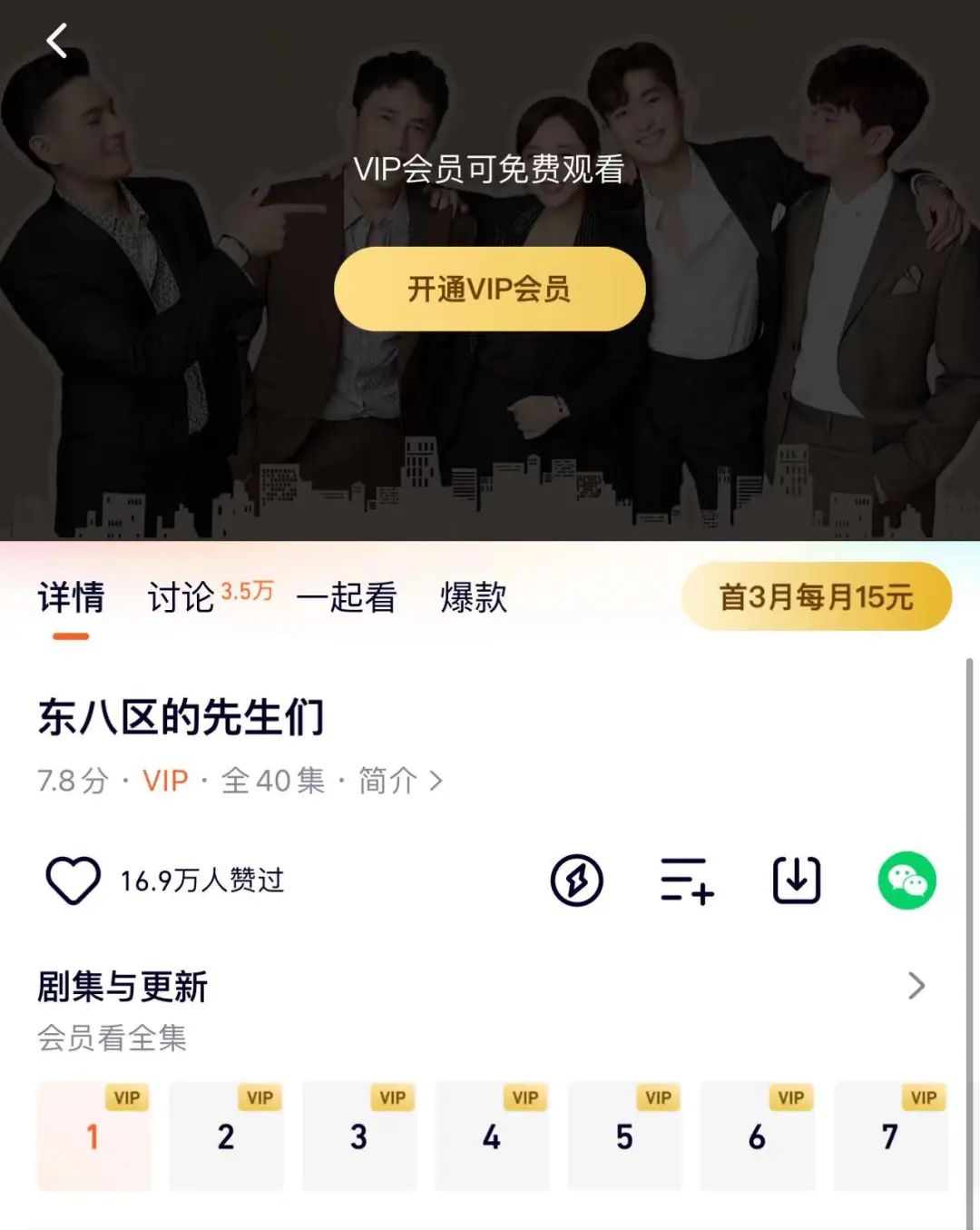Screen dimensions: 980x1230
Task: Tap the lightning bolt icon
Action: (577, 880)
